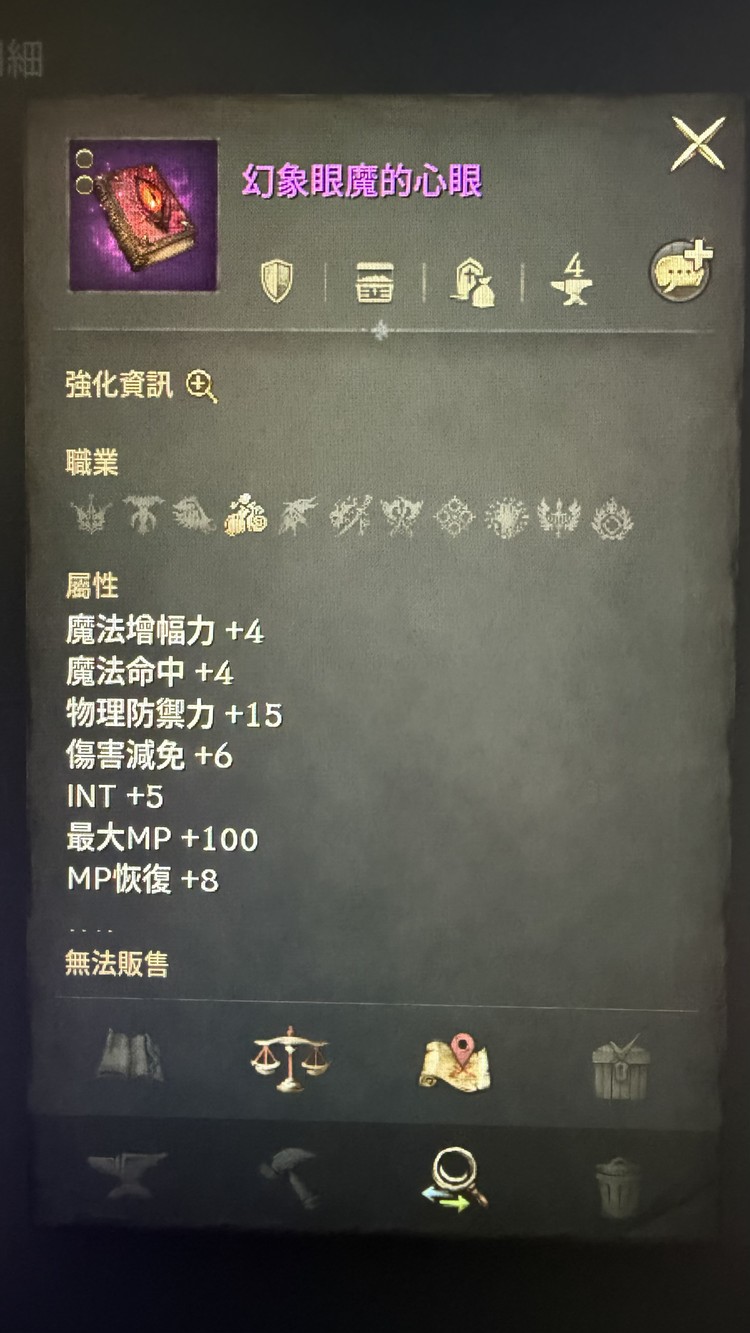
Task: Open the drop location map
Action: [454, 1062]
